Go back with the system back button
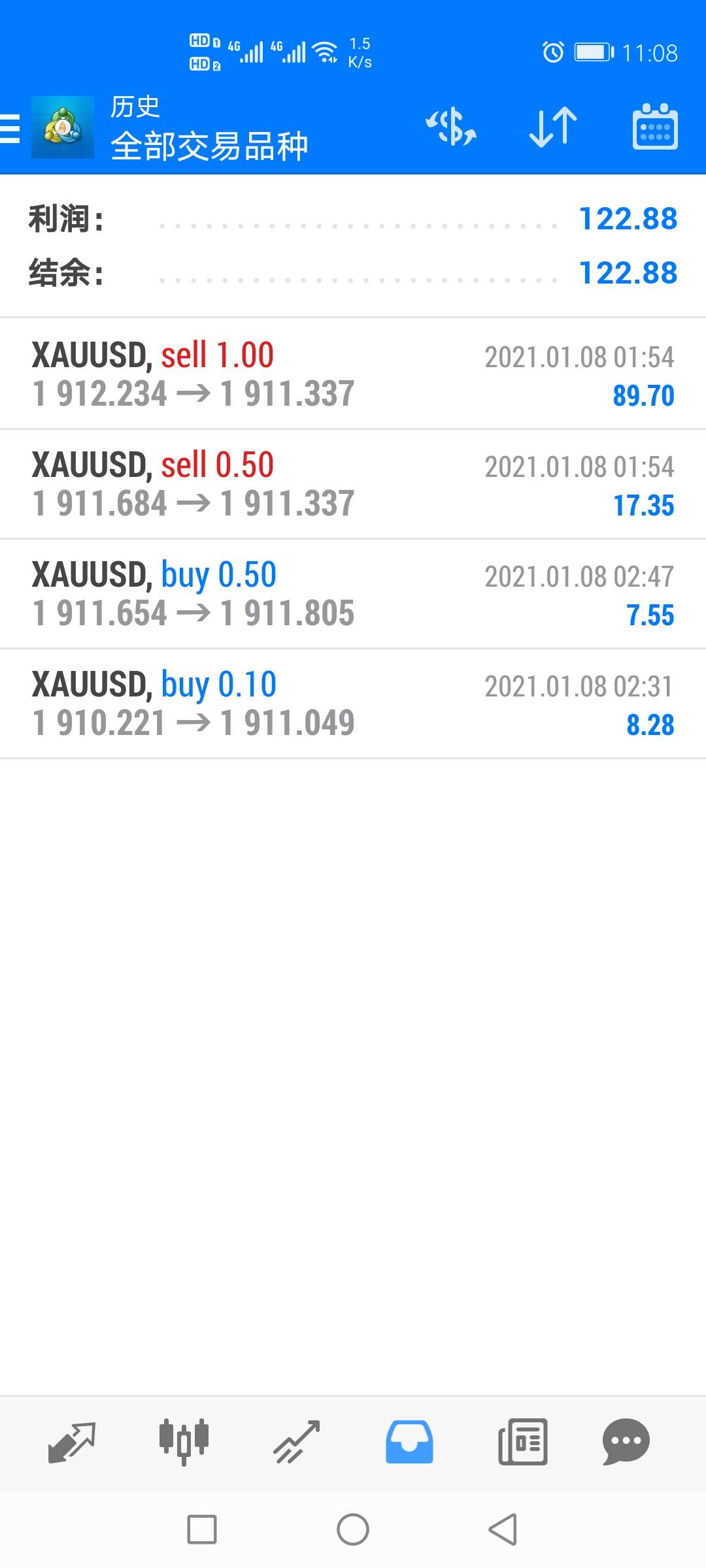This screenshot has height=1568, width=706. click(x=503, y=1529)
